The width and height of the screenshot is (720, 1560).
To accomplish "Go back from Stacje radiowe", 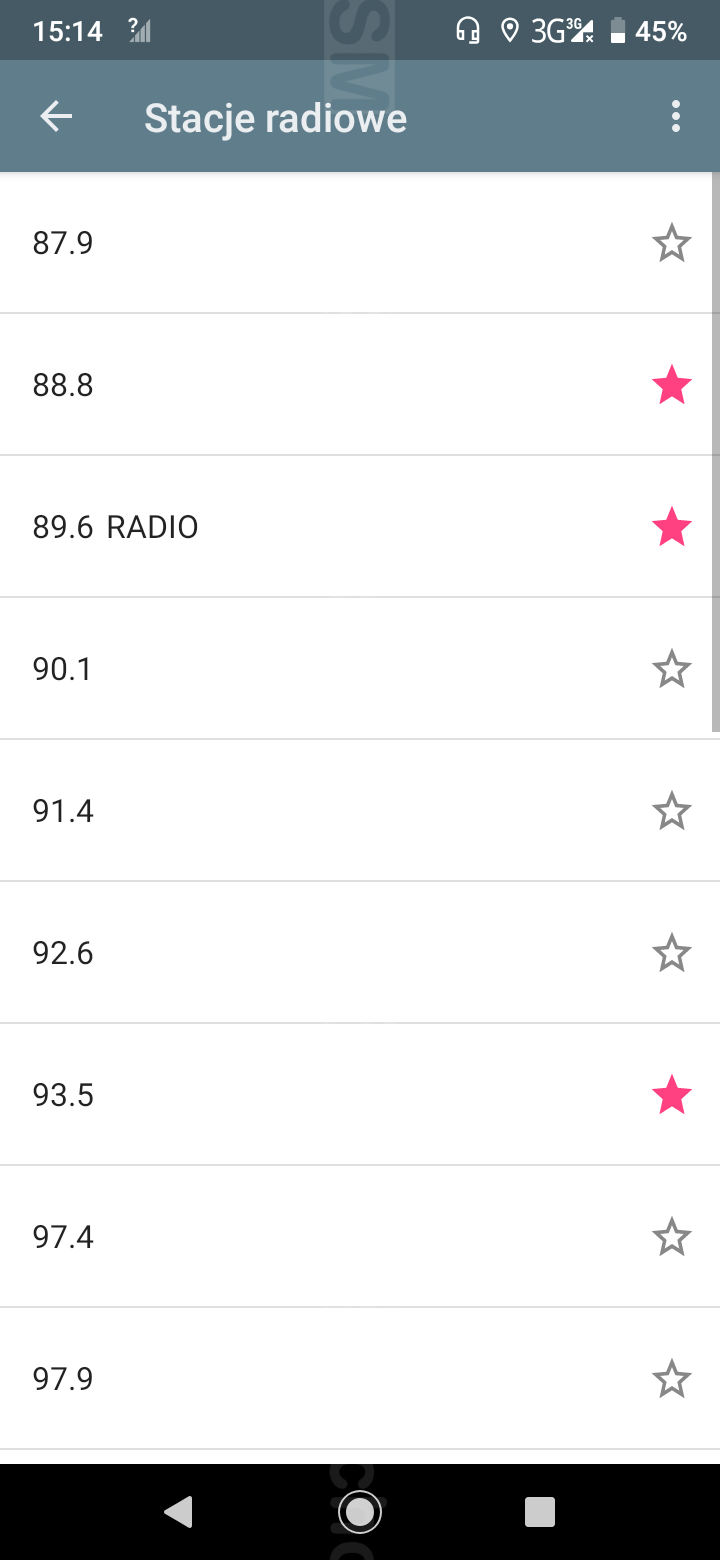I will pyautogui.click(x=56, y=117).
